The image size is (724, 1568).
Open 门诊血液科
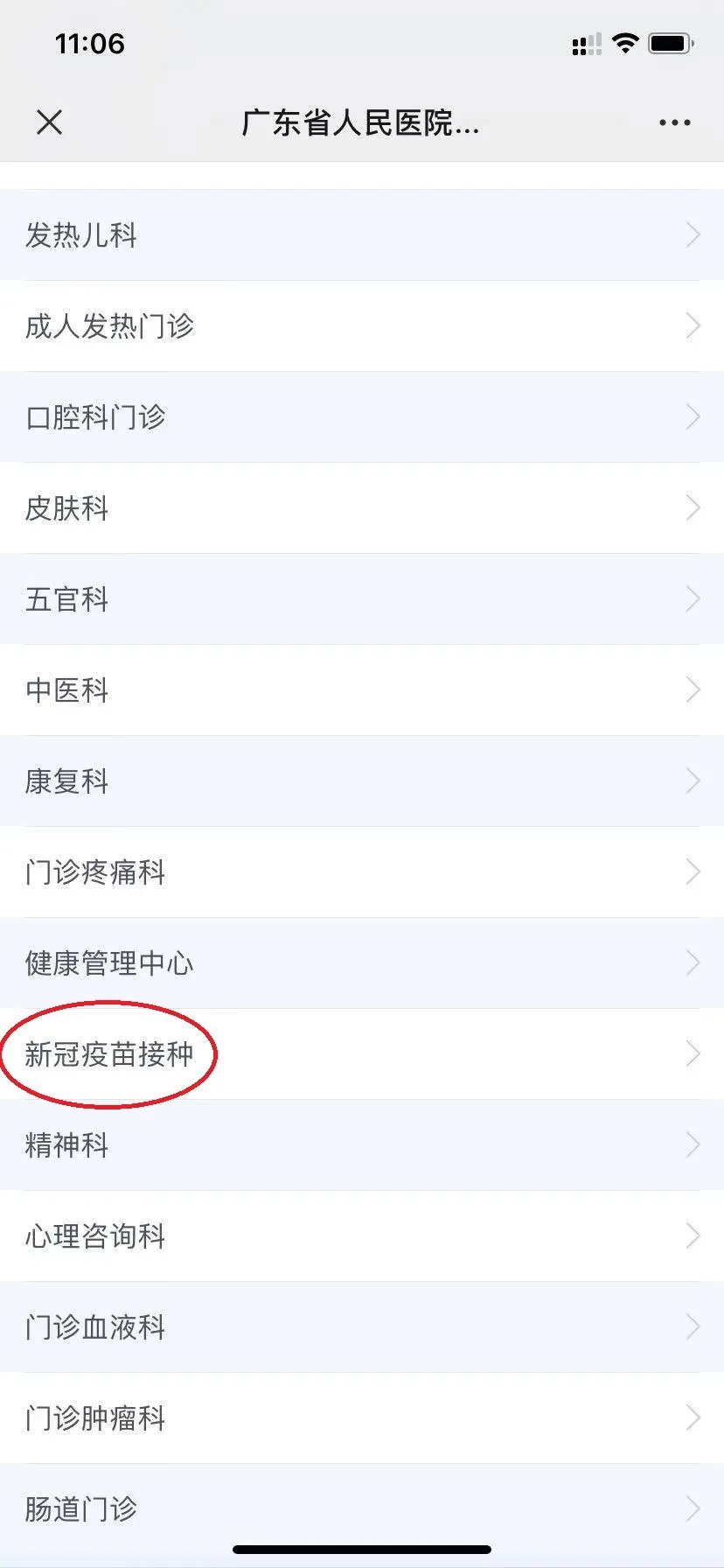point(362,1327)
